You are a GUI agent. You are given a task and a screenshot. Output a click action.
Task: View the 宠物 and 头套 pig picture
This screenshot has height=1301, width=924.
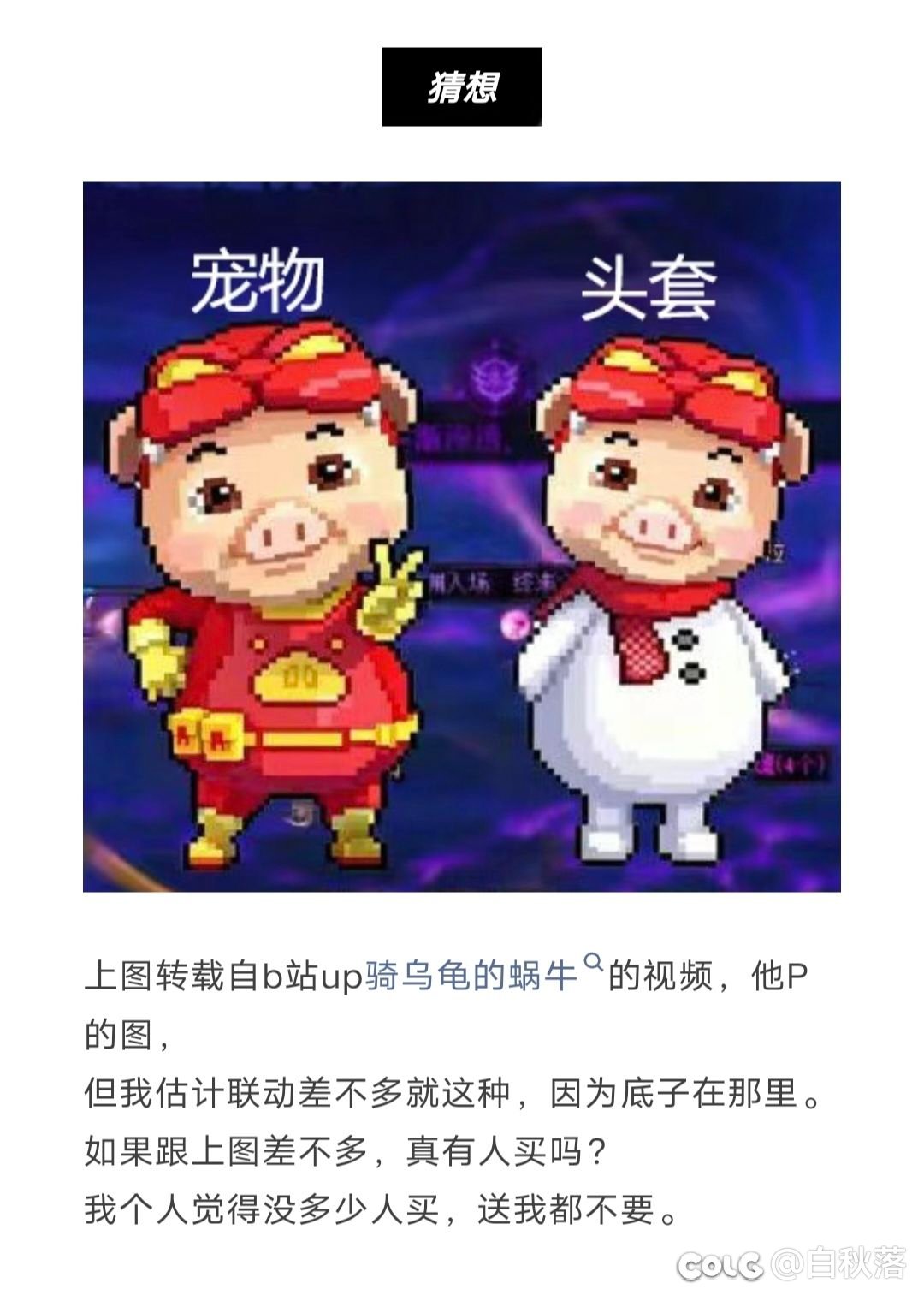pos(462,537)
